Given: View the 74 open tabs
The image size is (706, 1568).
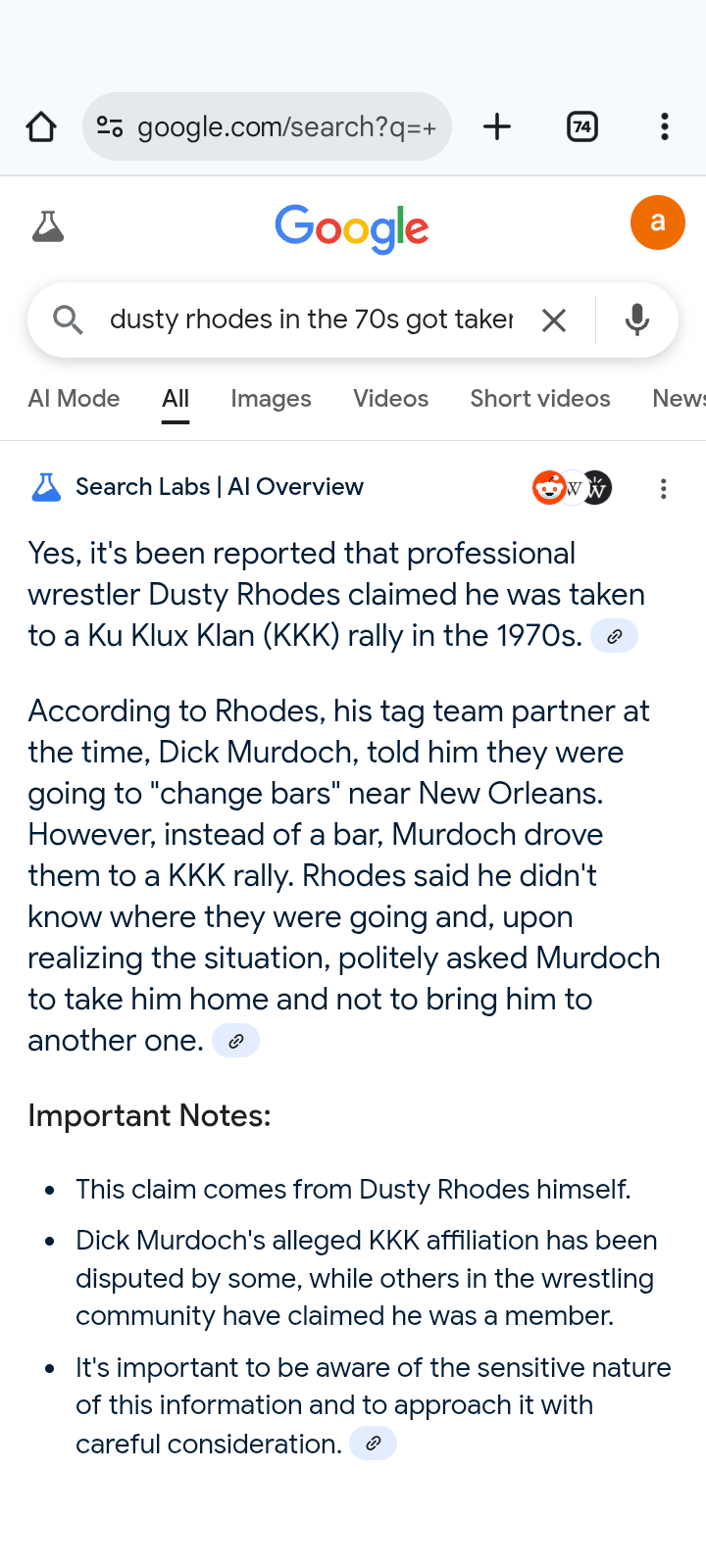Looking at the screenshot, I should [x=582, y=126].
